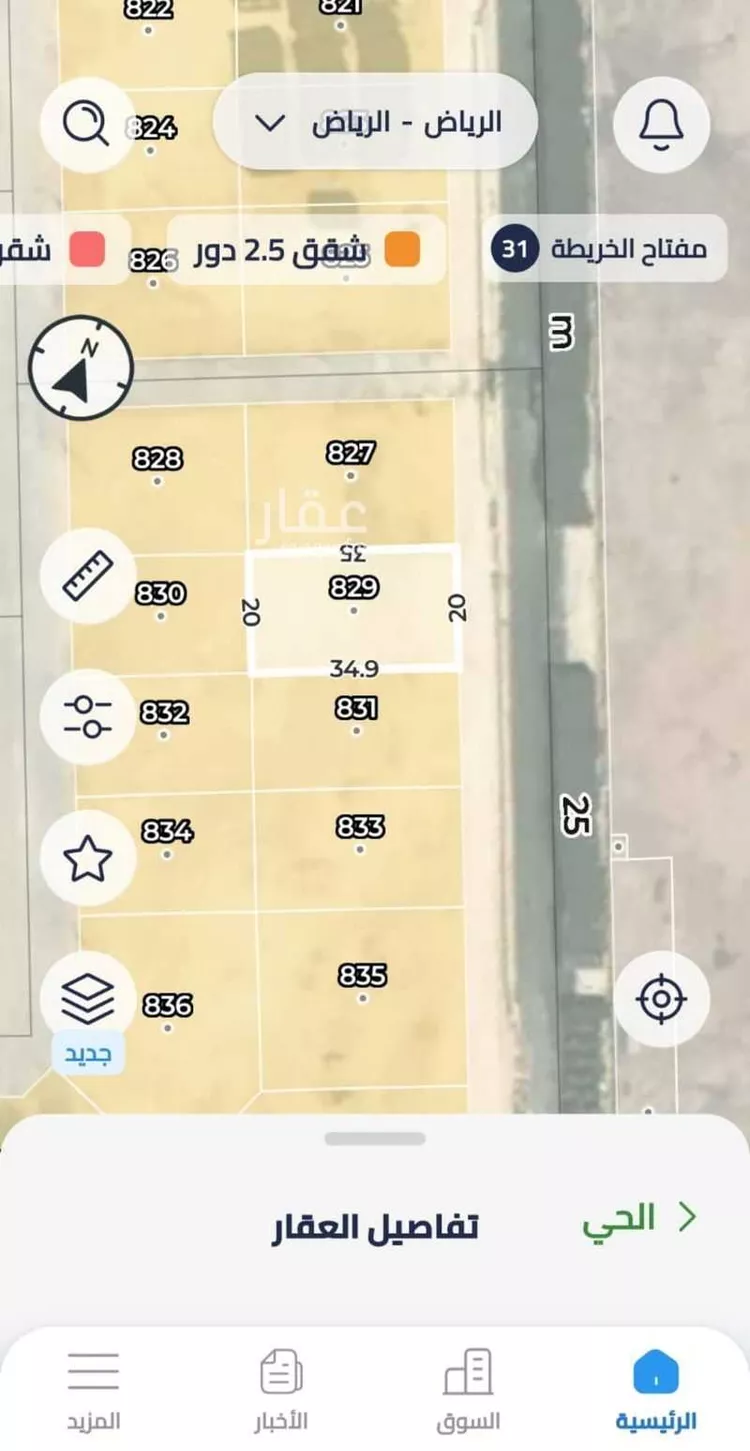Screen dimensions: 750x1451
Task: Open the map layers button
Action: 88,997
